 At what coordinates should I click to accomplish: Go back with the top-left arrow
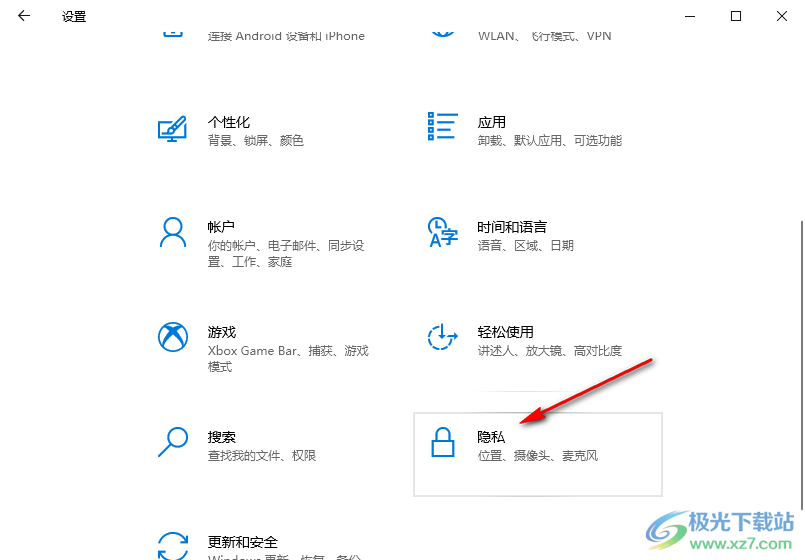coord(24,16)
